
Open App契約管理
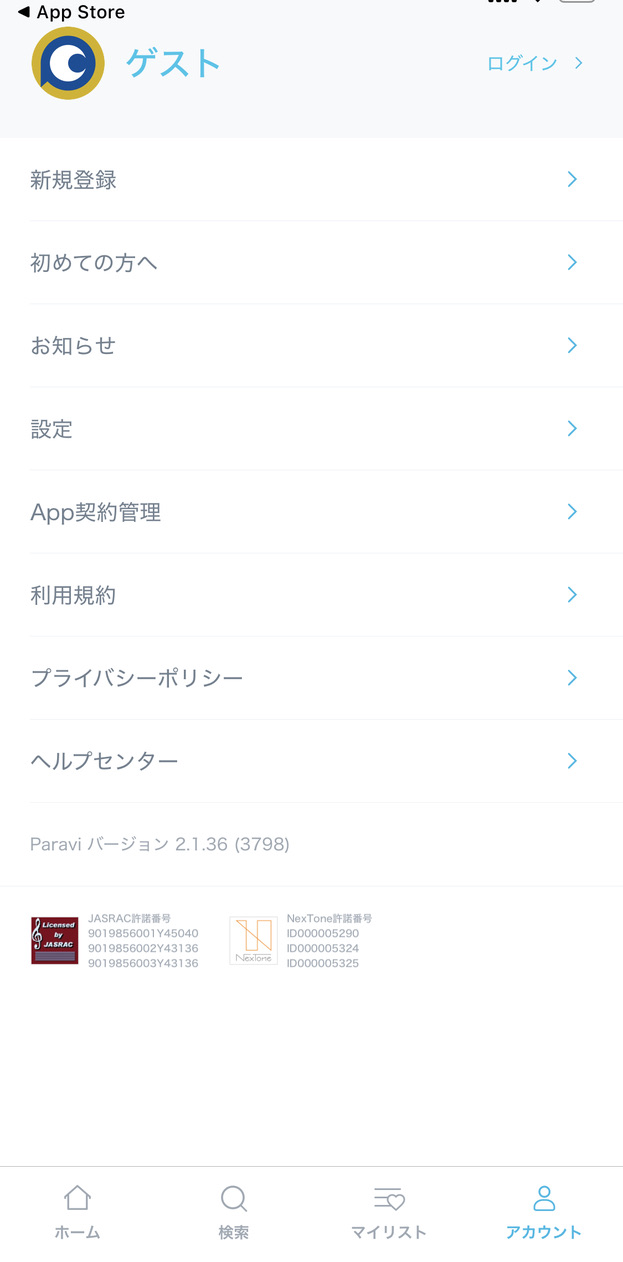click(311, 512)
